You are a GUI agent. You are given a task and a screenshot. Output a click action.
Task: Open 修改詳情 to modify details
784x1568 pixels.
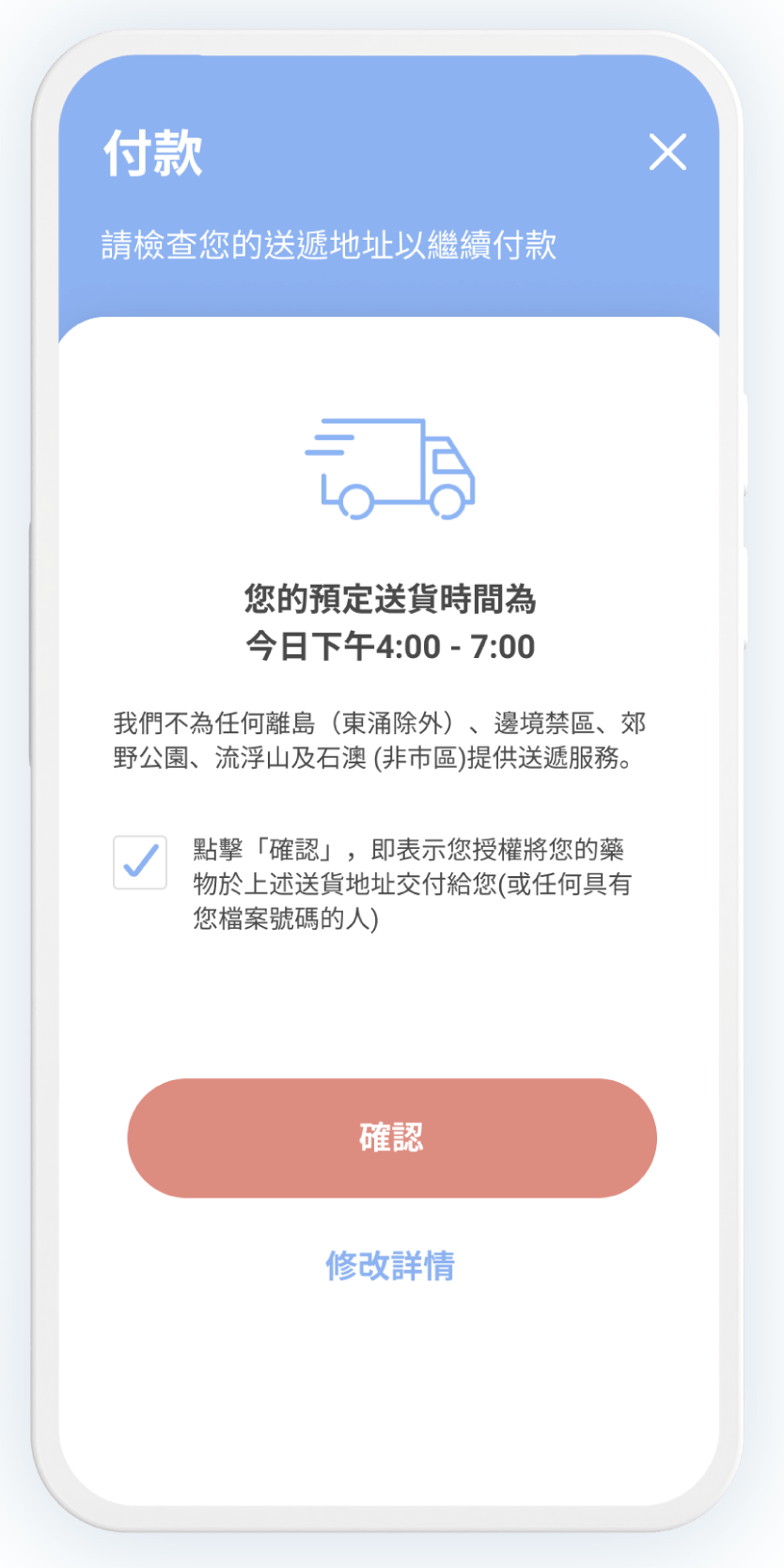pyautogui.click(x=391, y=1265)
